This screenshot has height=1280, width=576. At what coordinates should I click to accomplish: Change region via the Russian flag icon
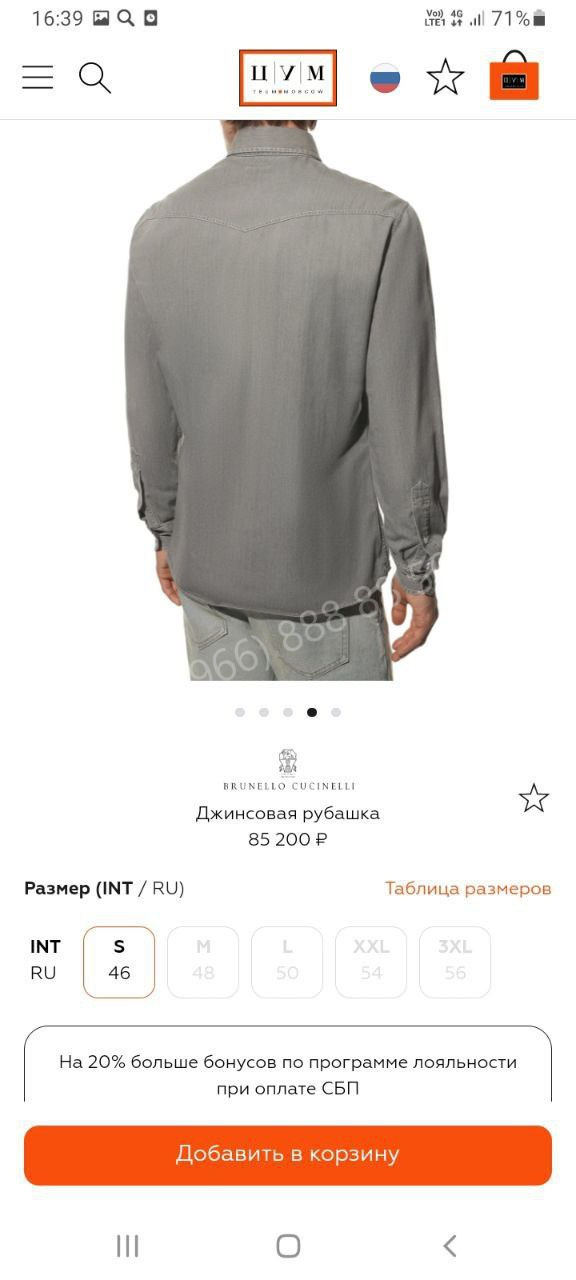pos(385,78)
